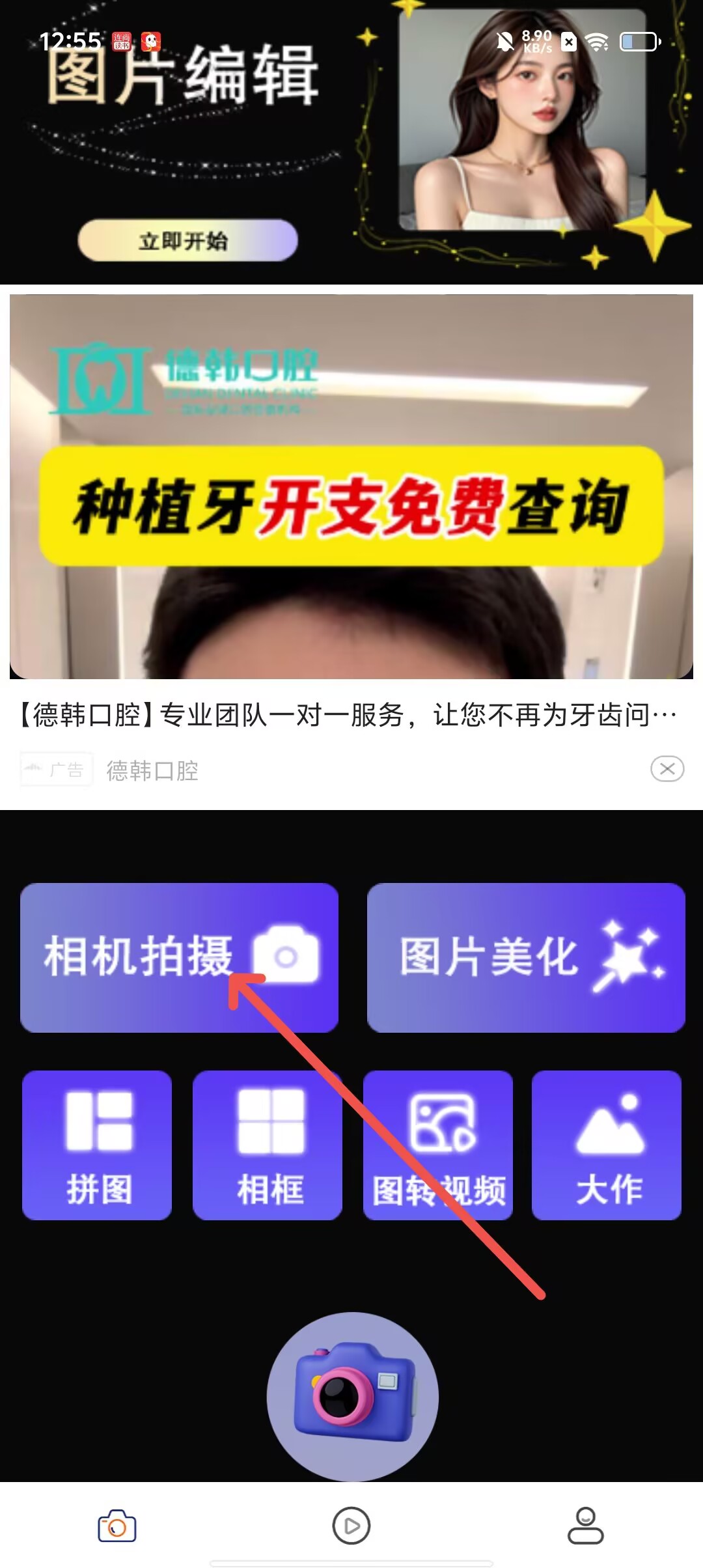Open the 图转视频 image-to-video tool
The height and width of the screenshot is (1568, 703).
click(x=438, y=1145)
